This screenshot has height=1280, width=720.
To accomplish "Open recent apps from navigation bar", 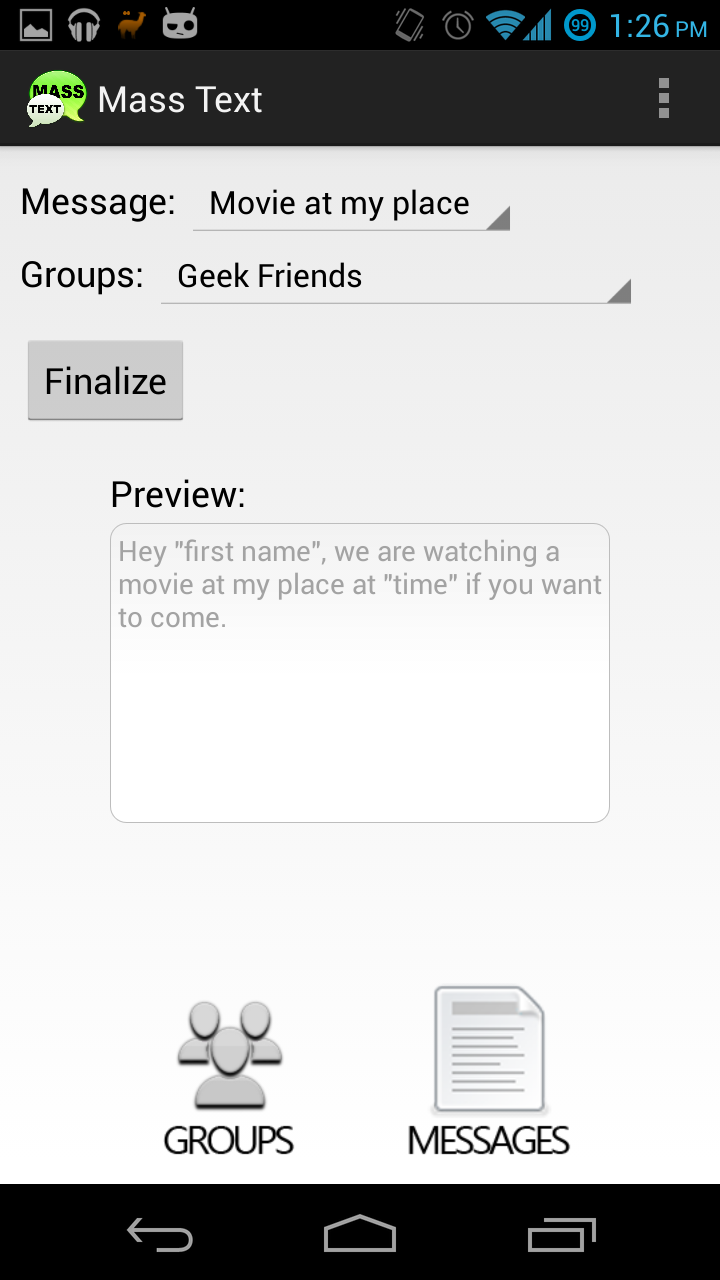I will pyautogui.click(x=561, y=1235).
